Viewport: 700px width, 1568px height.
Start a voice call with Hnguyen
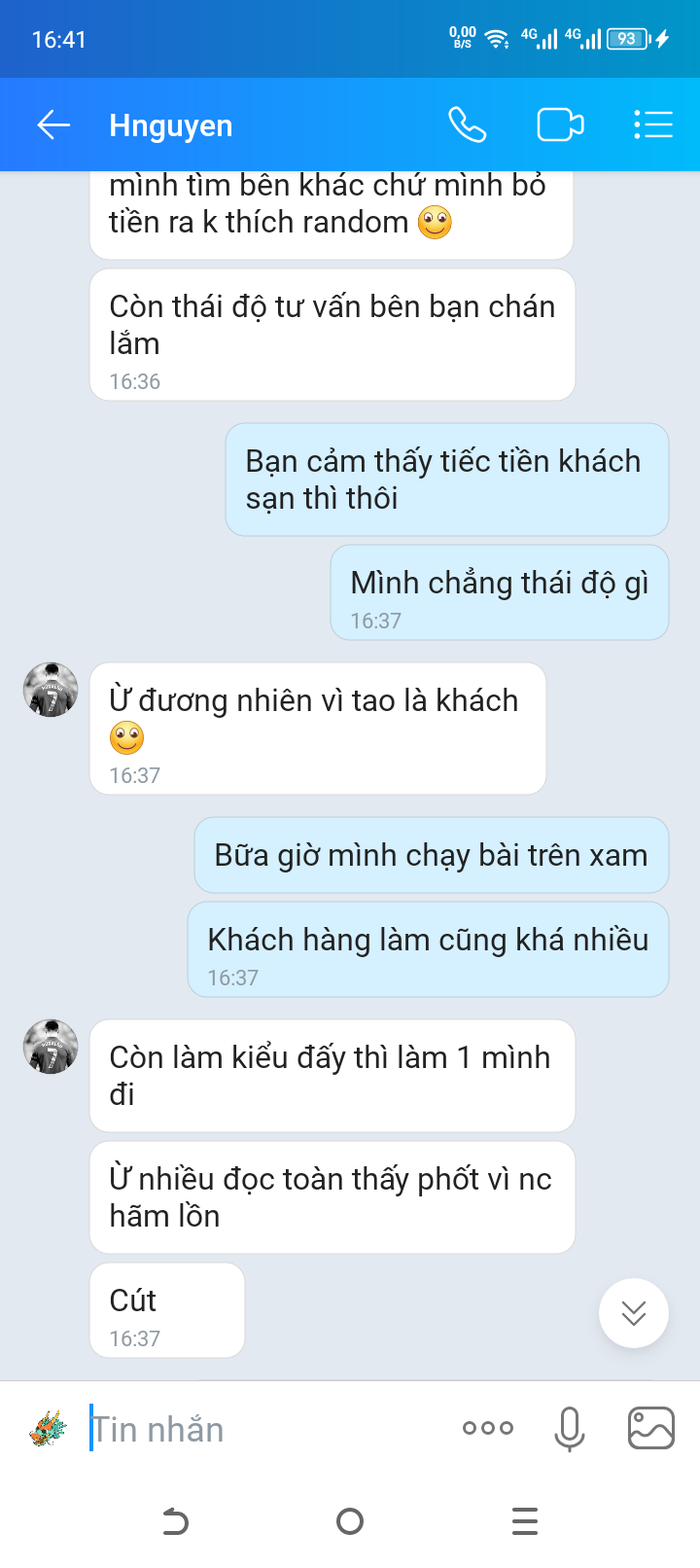(467, 125)
